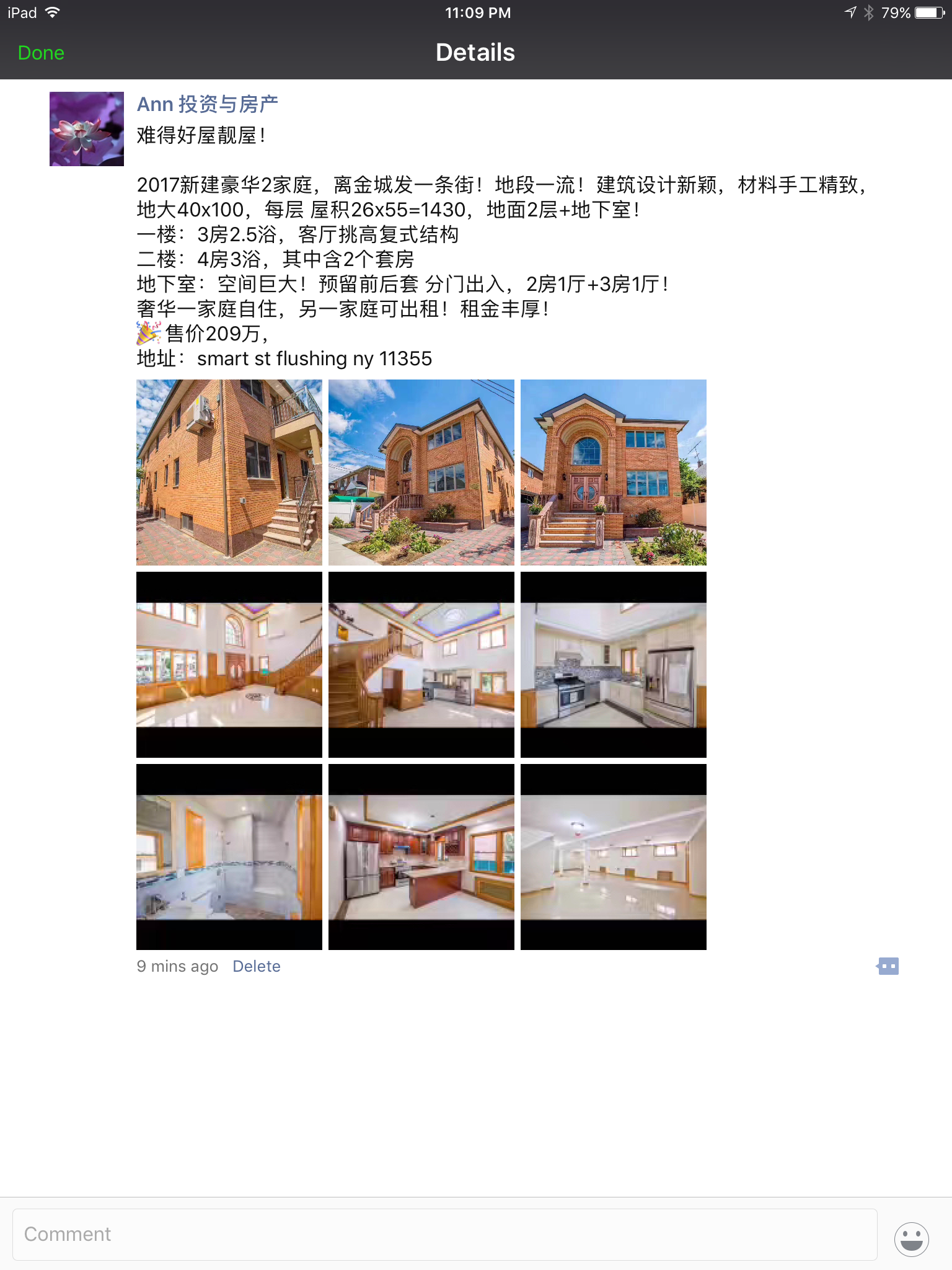View the brick house side entrance photo

pyautogui.click(x=229, y=473)
